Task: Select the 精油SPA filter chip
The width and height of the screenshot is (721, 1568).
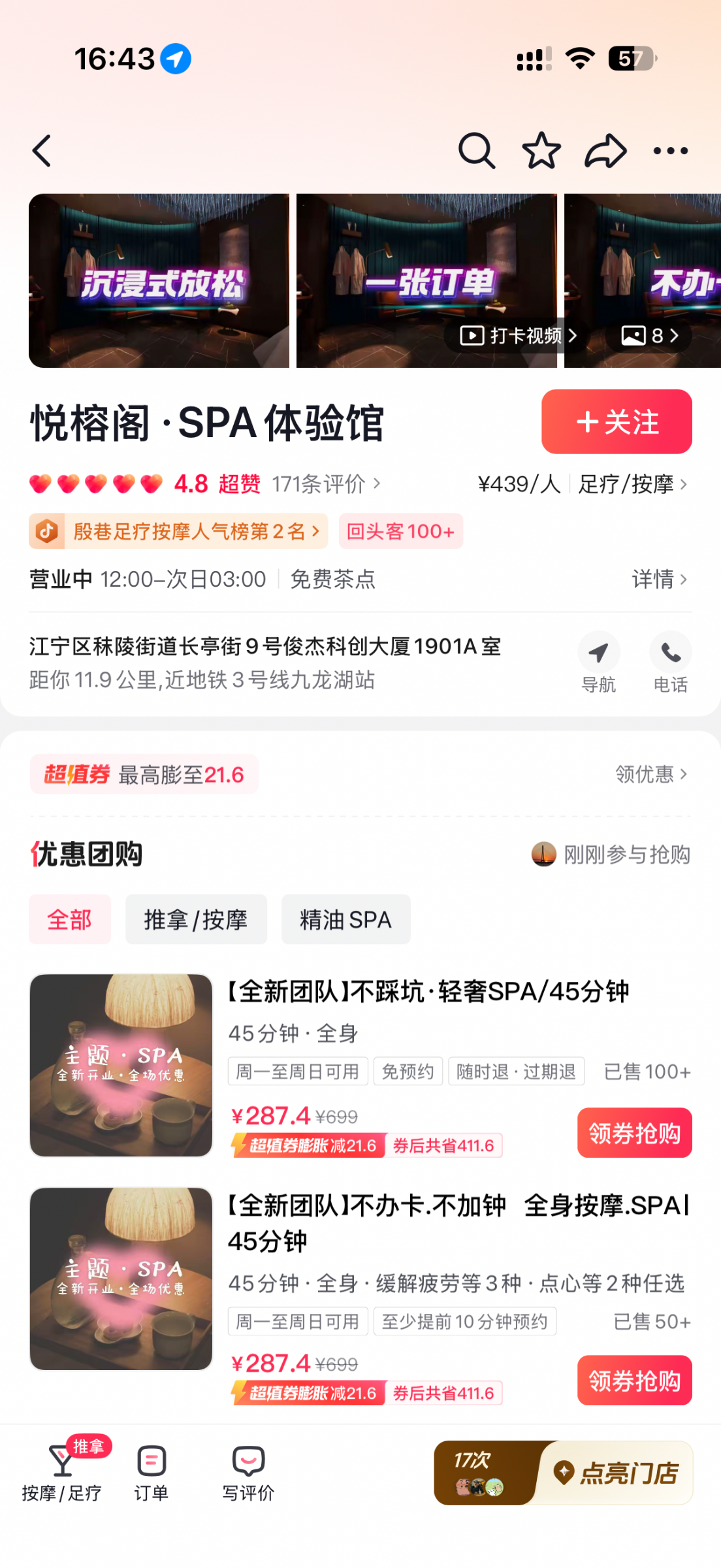Action: [345, 919]
